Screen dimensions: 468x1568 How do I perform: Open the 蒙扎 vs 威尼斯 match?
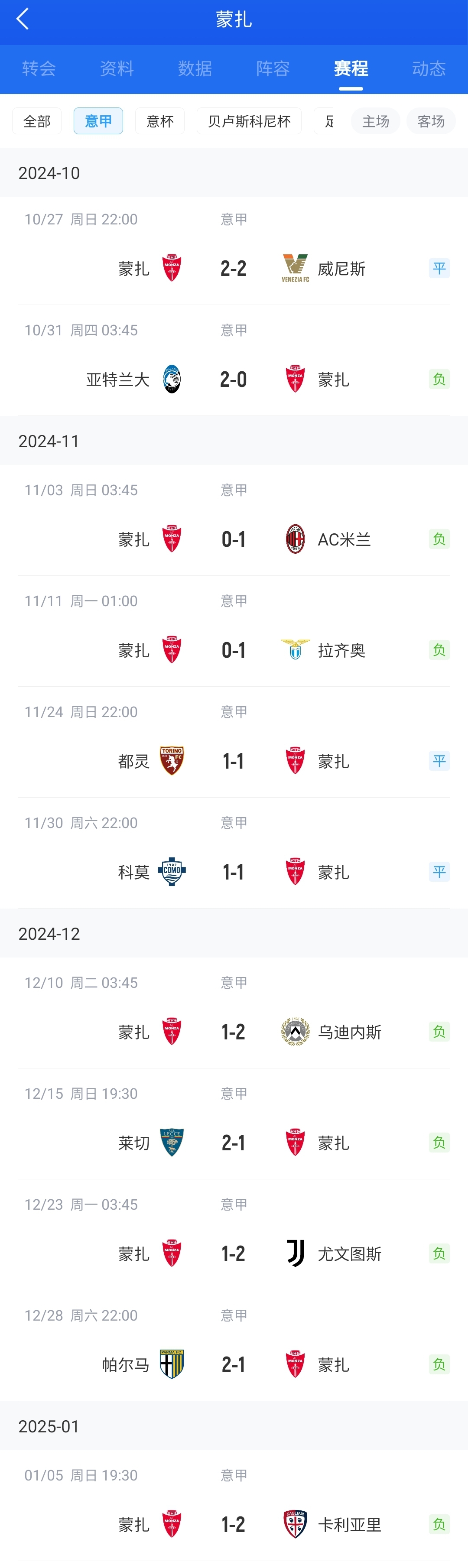(234, 269)
